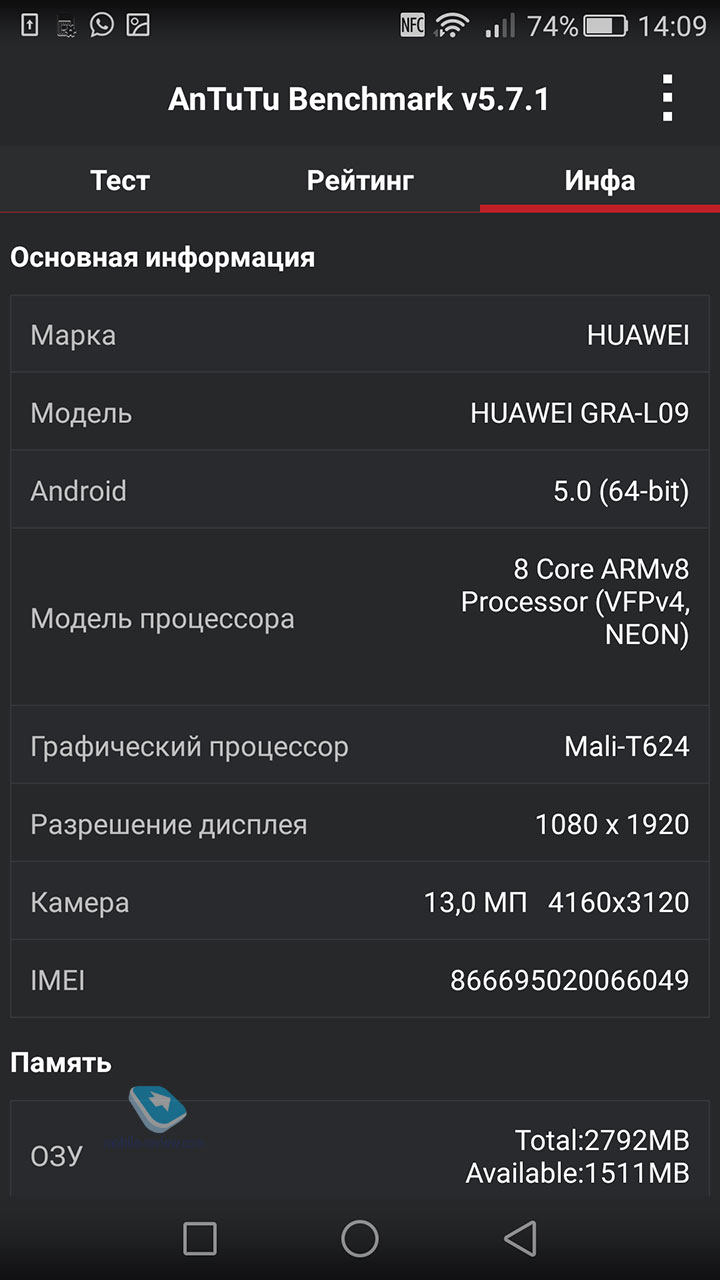The width and height of the screenshot is (720, 1280).
Task: Go to the home screen
Action: (360, 1238)
